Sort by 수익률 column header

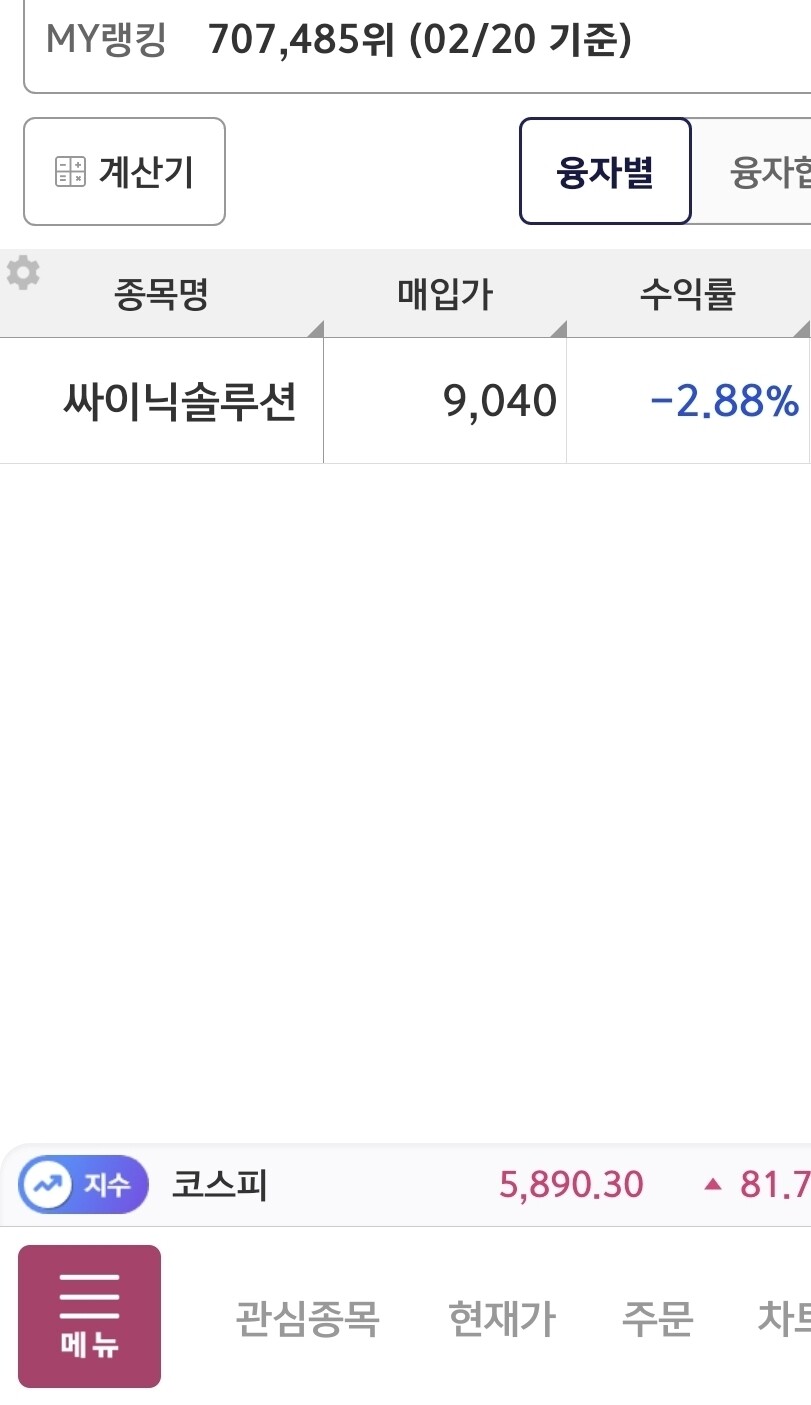click(x=689, y=294)
